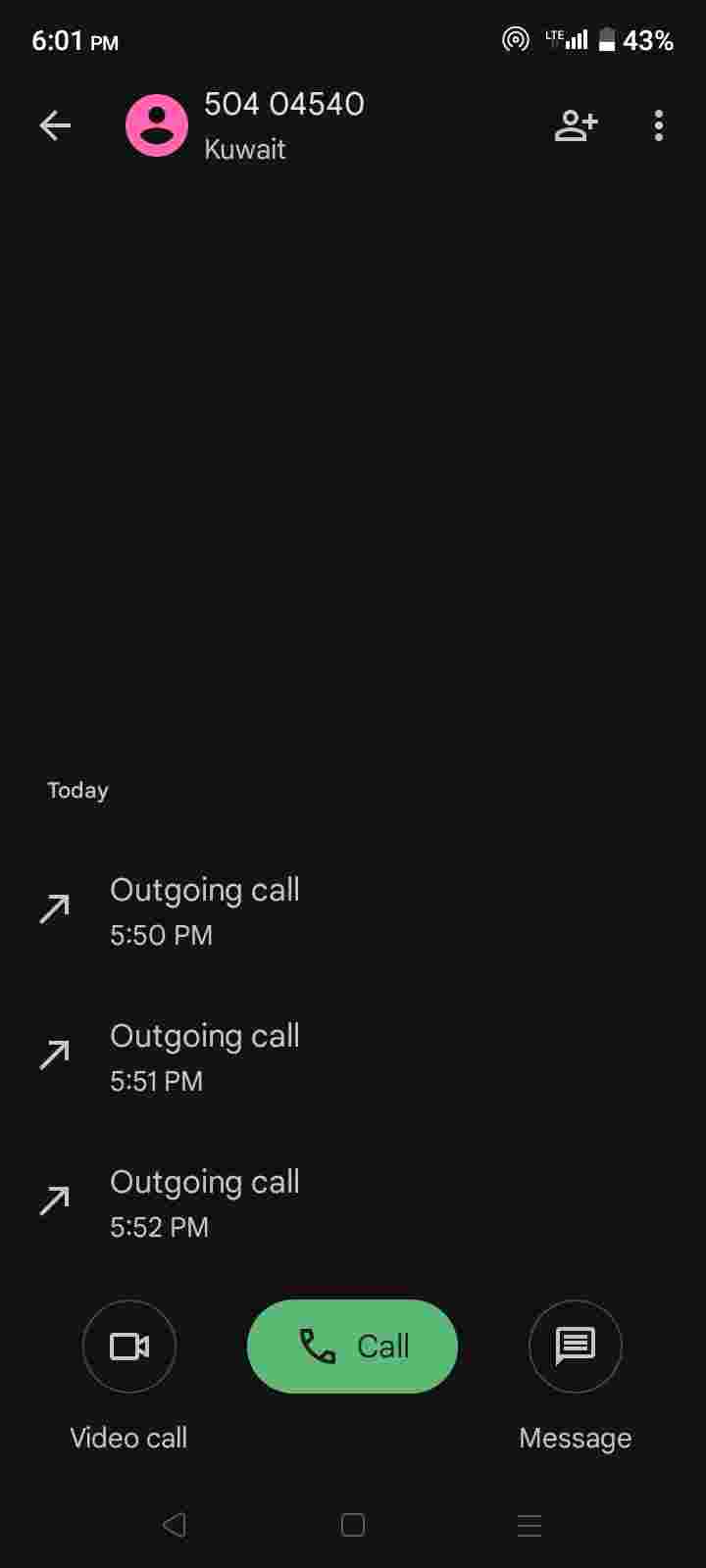
Task: Start a video call
Action: point(129,1346)
